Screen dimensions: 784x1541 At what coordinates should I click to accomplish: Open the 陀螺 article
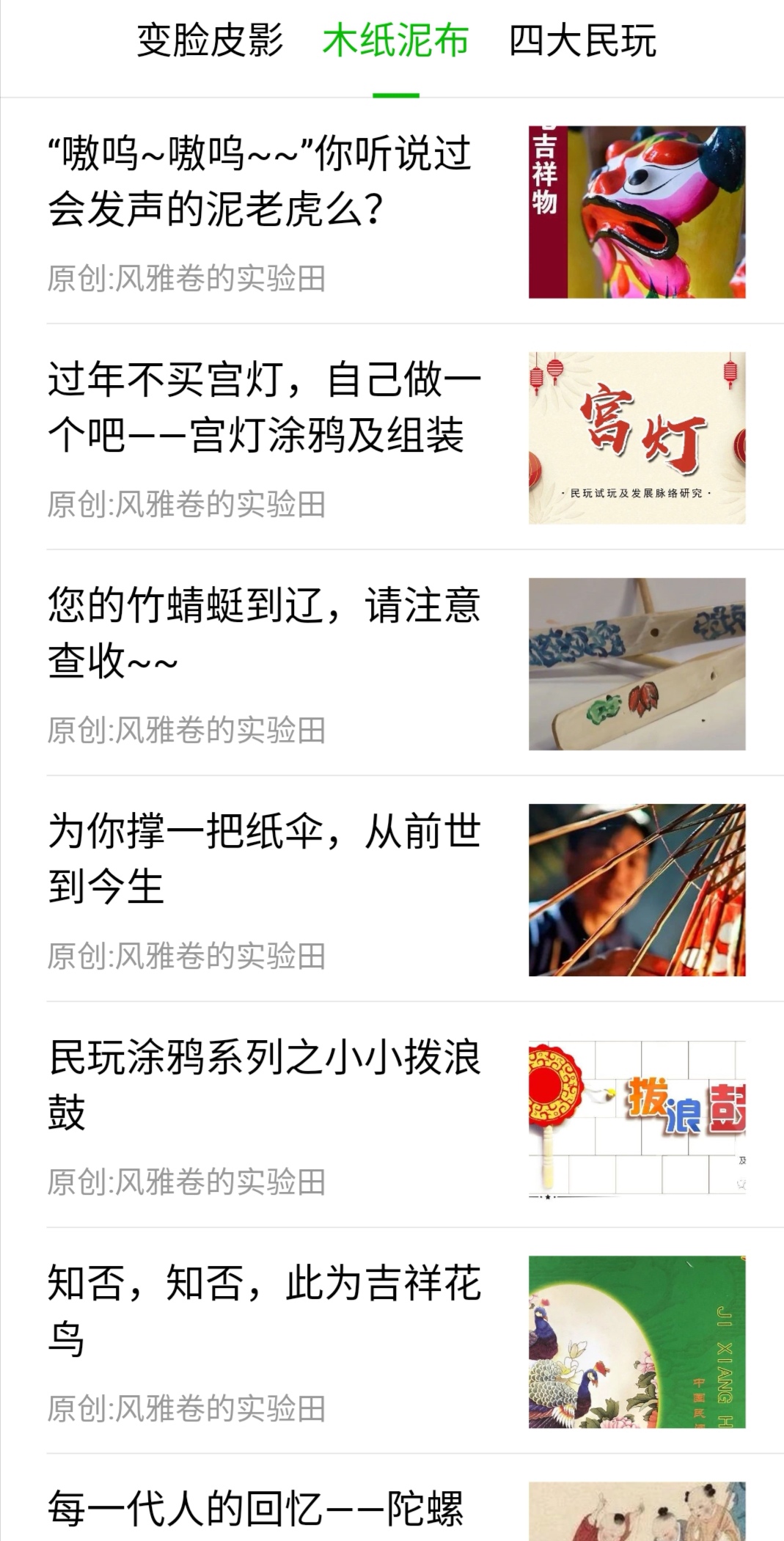click(x=257, y=1509)
